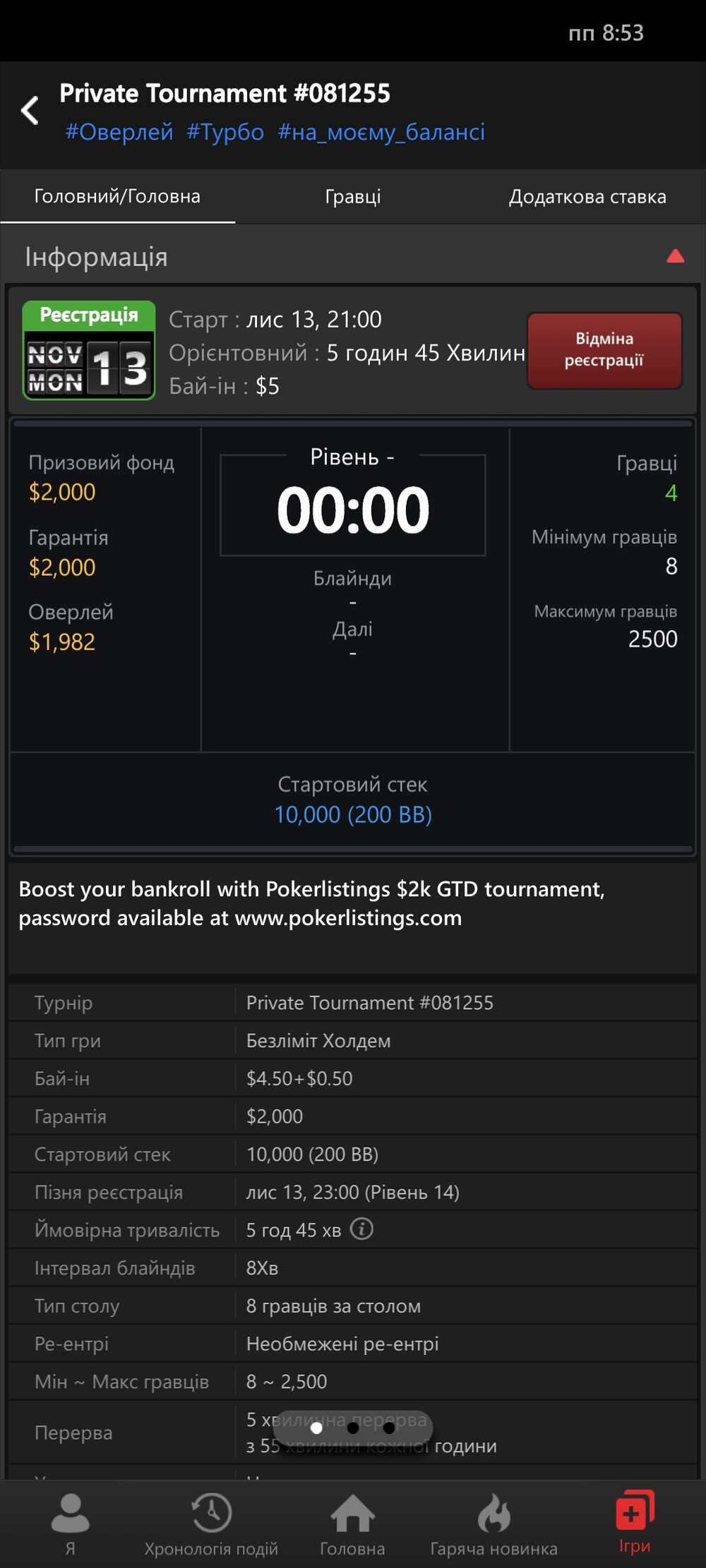This screenshot has height=1568, width=706.
Task: Open the info icon near Ймовірна тривалість
Action: [x=361, y=1229]
